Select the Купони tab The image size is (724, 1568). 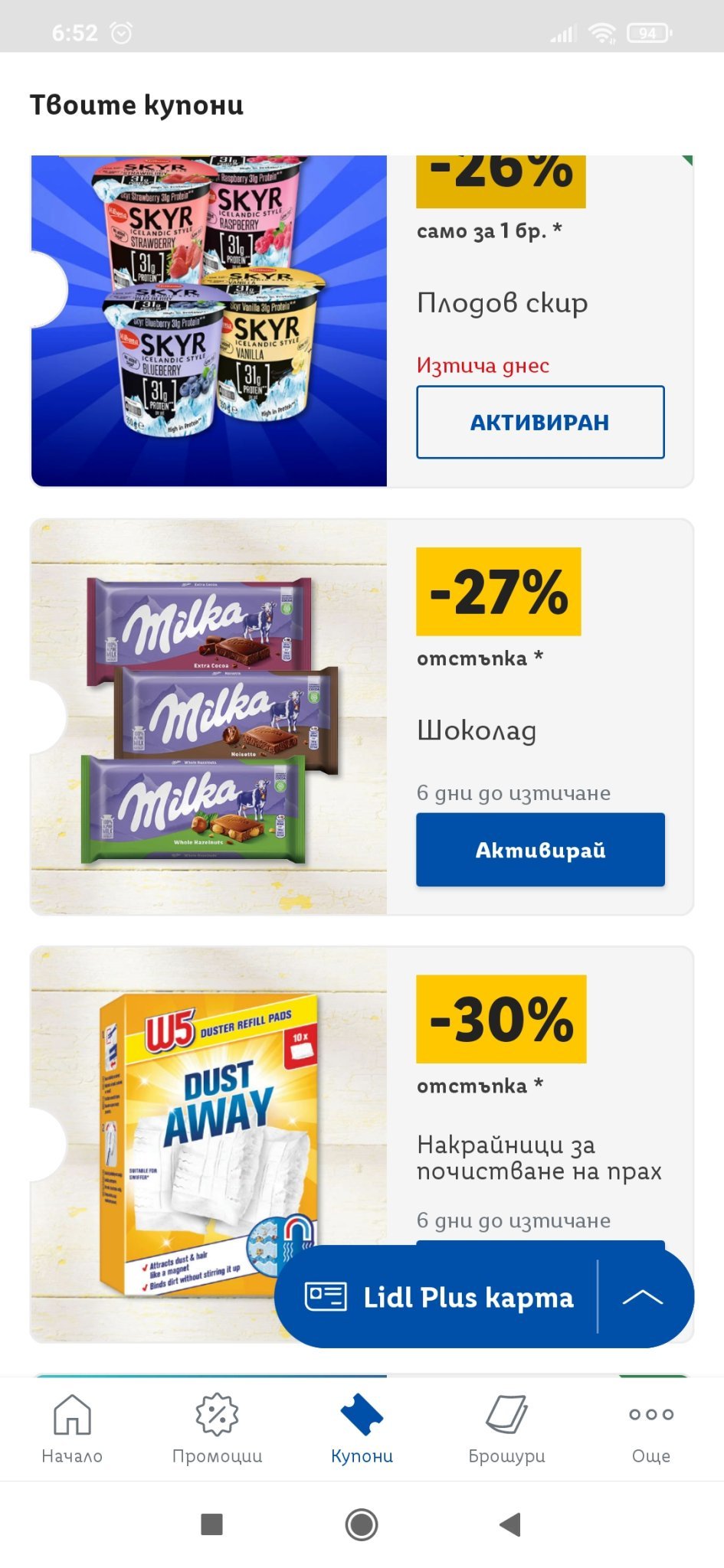362,1429
